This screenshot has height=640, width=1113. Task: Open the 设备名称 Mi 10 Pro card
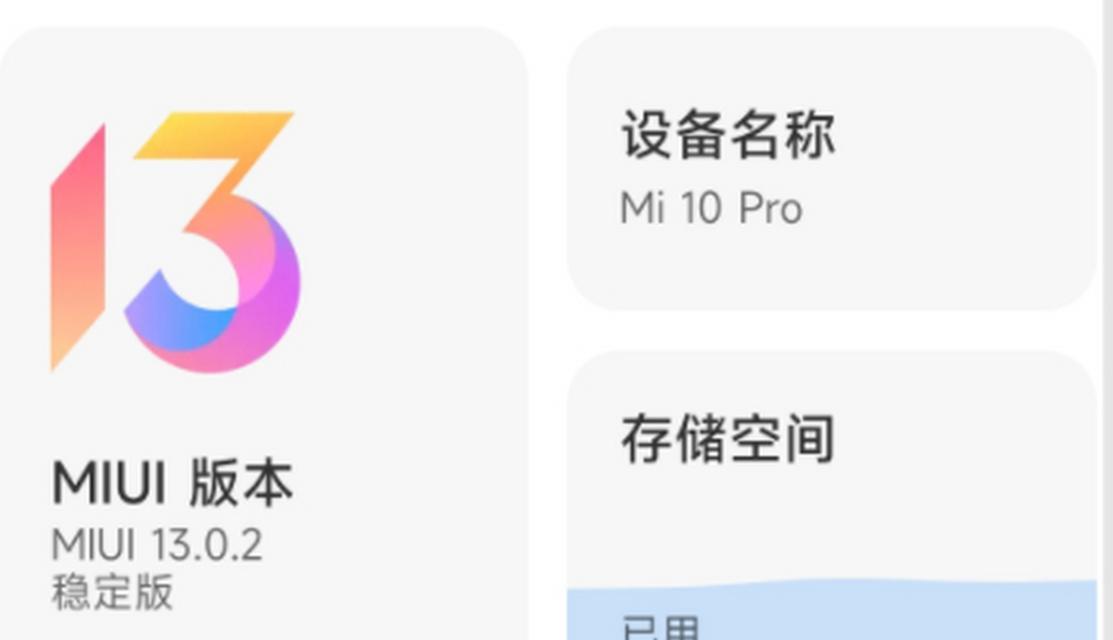coord(830,170)
